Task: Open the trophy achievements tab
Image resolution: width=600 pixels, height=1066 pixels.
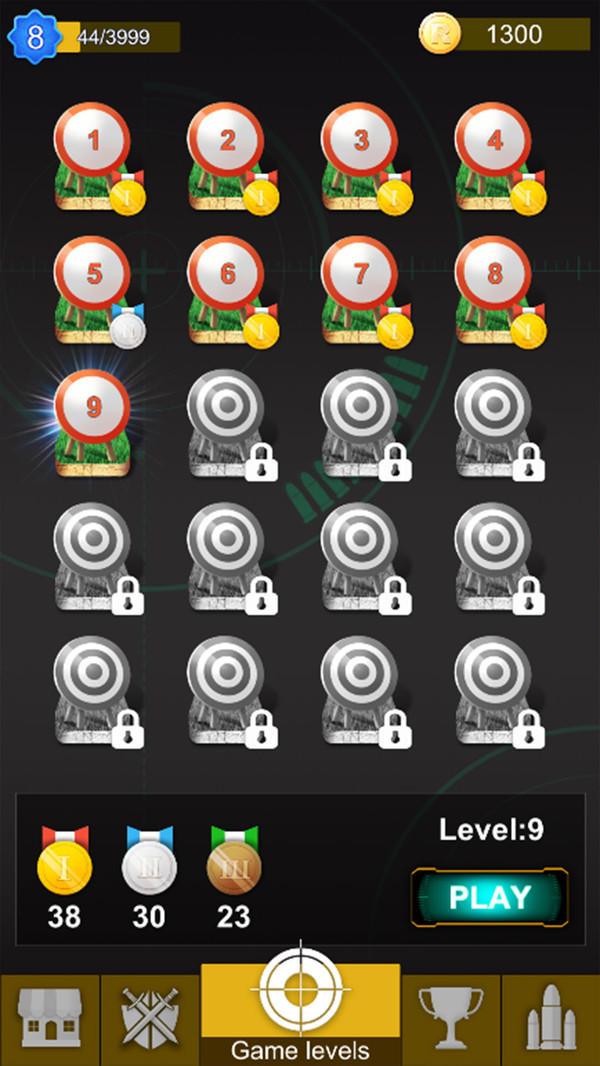Action: point(450,1019)
